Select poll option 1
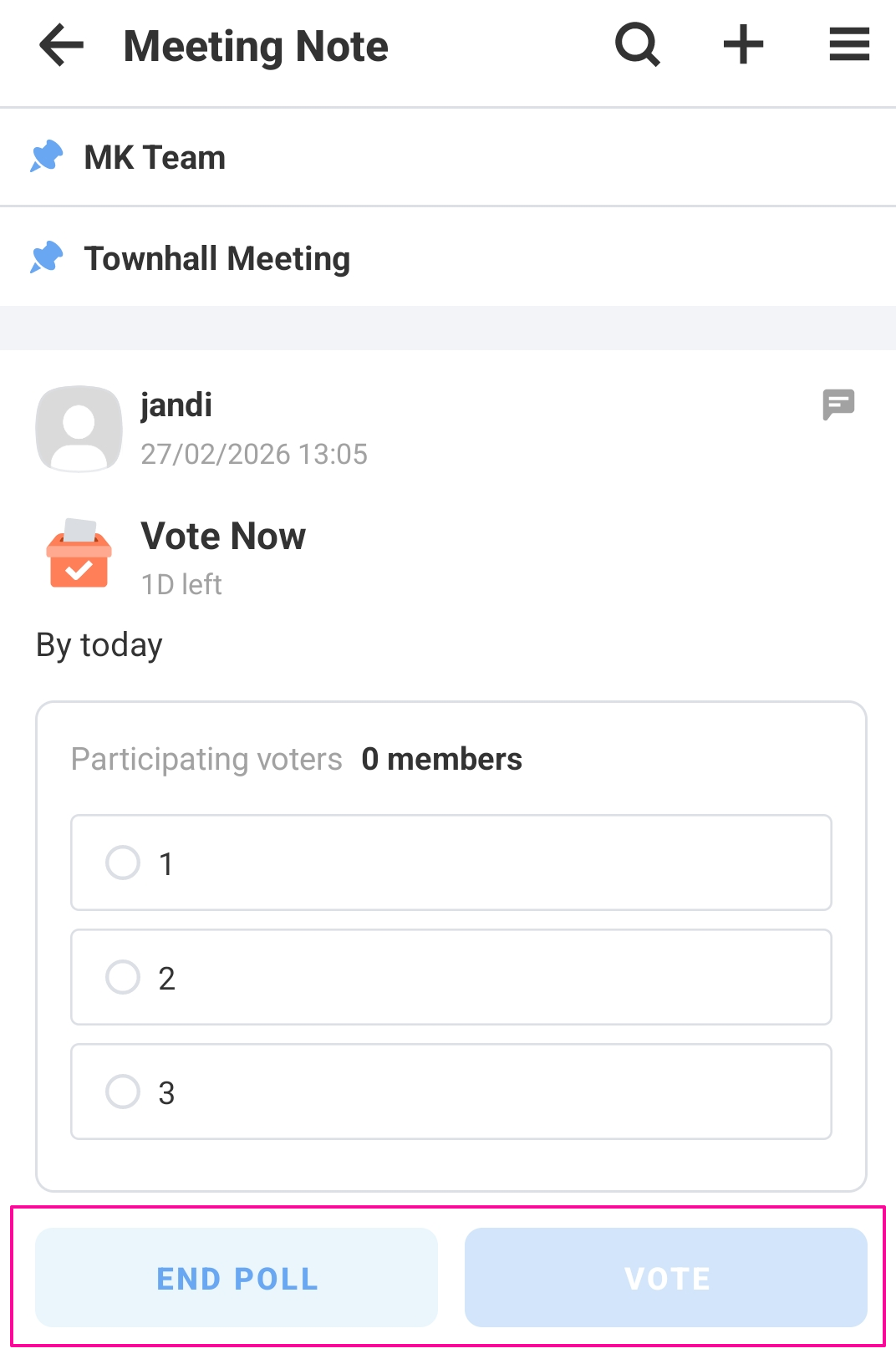Viewport: 896px width, 1364px height. (x=123, y=863)
